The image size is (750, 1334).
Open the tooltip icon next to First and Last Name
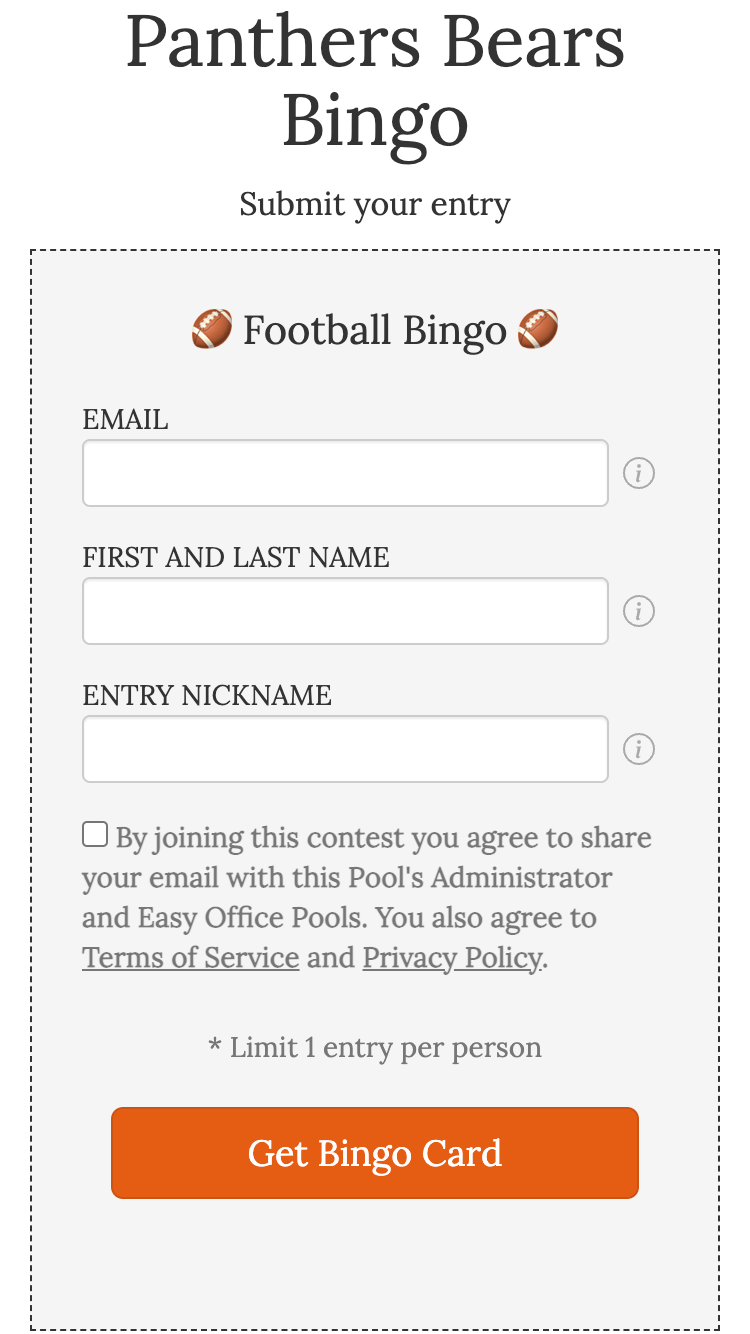[x=638, y=610]
